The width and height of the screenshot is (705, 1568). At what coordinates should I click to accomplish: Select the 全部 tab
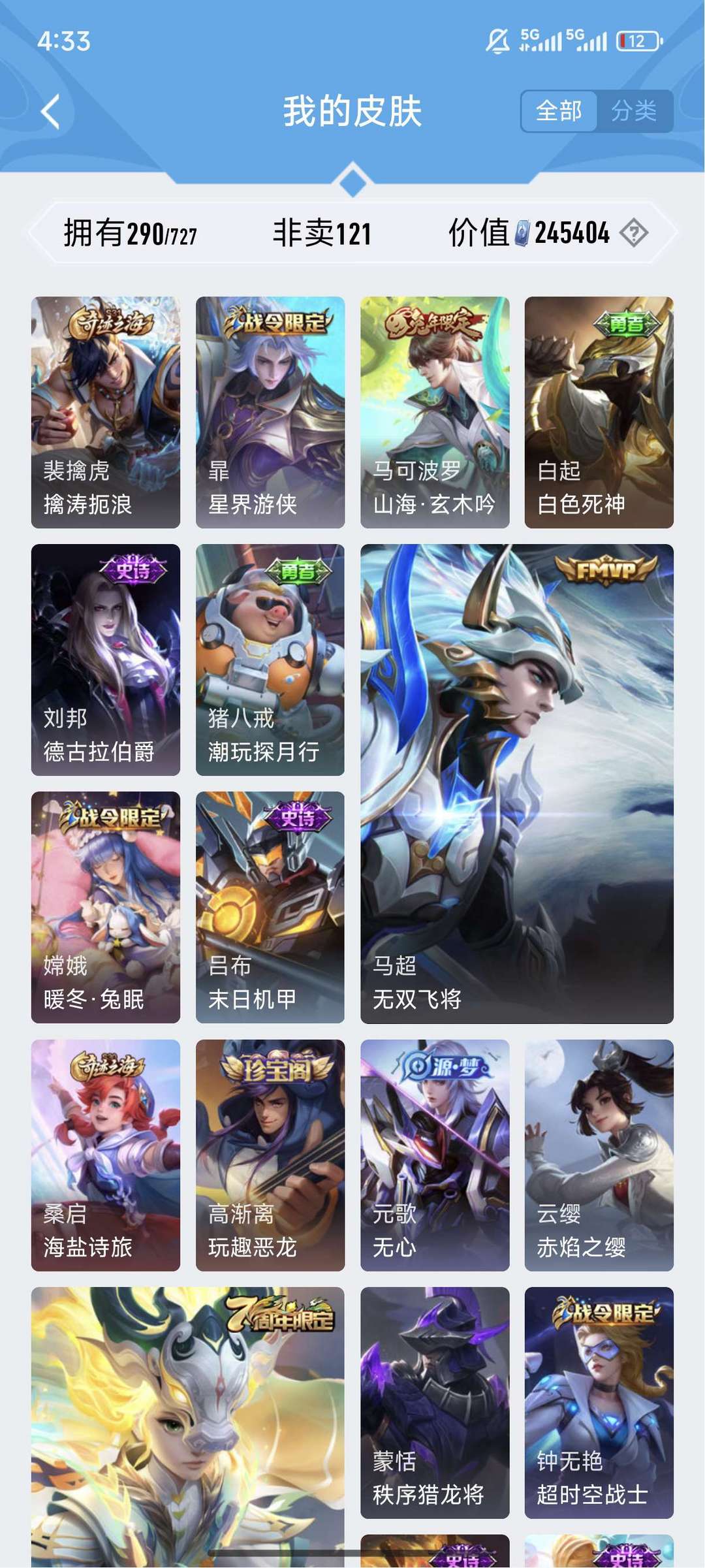(x=559, y=111)
